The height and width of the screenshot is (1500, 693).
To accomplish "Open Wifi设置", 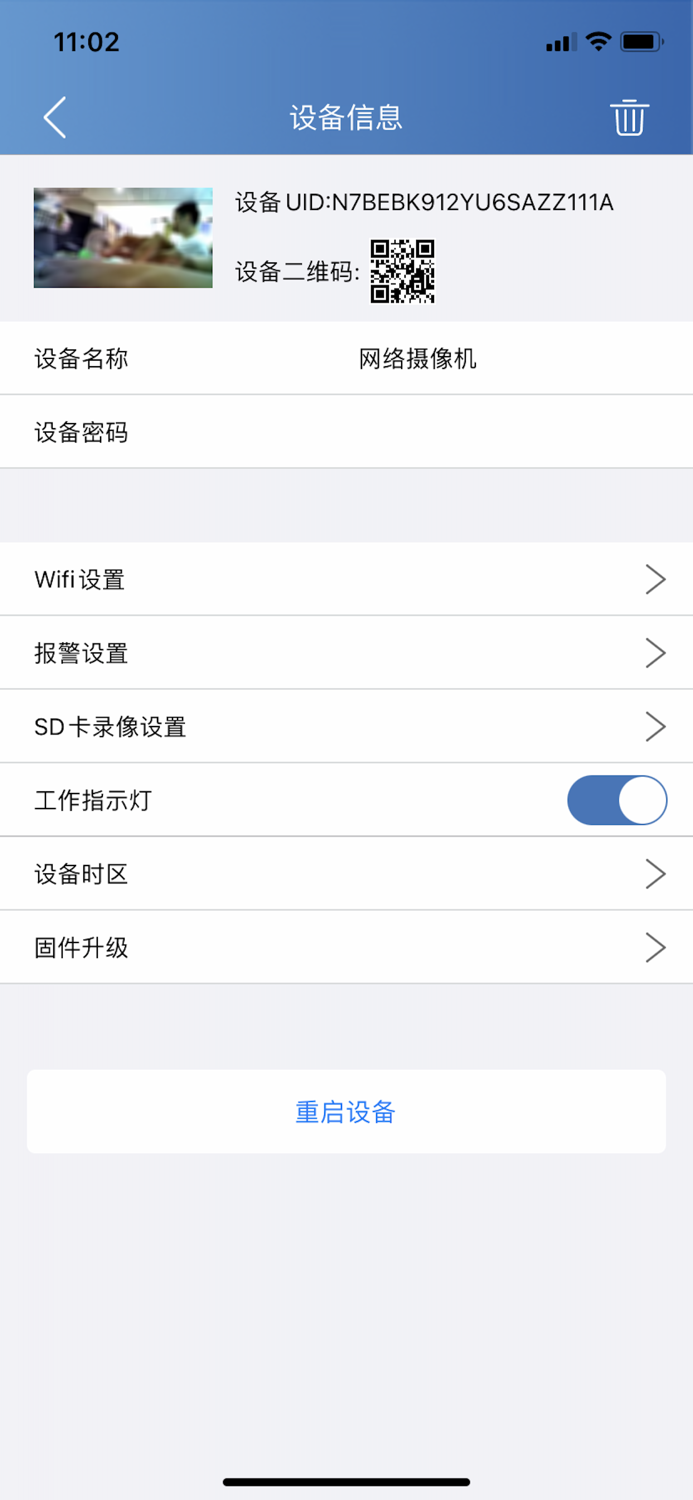I will [x=346, y=579].
